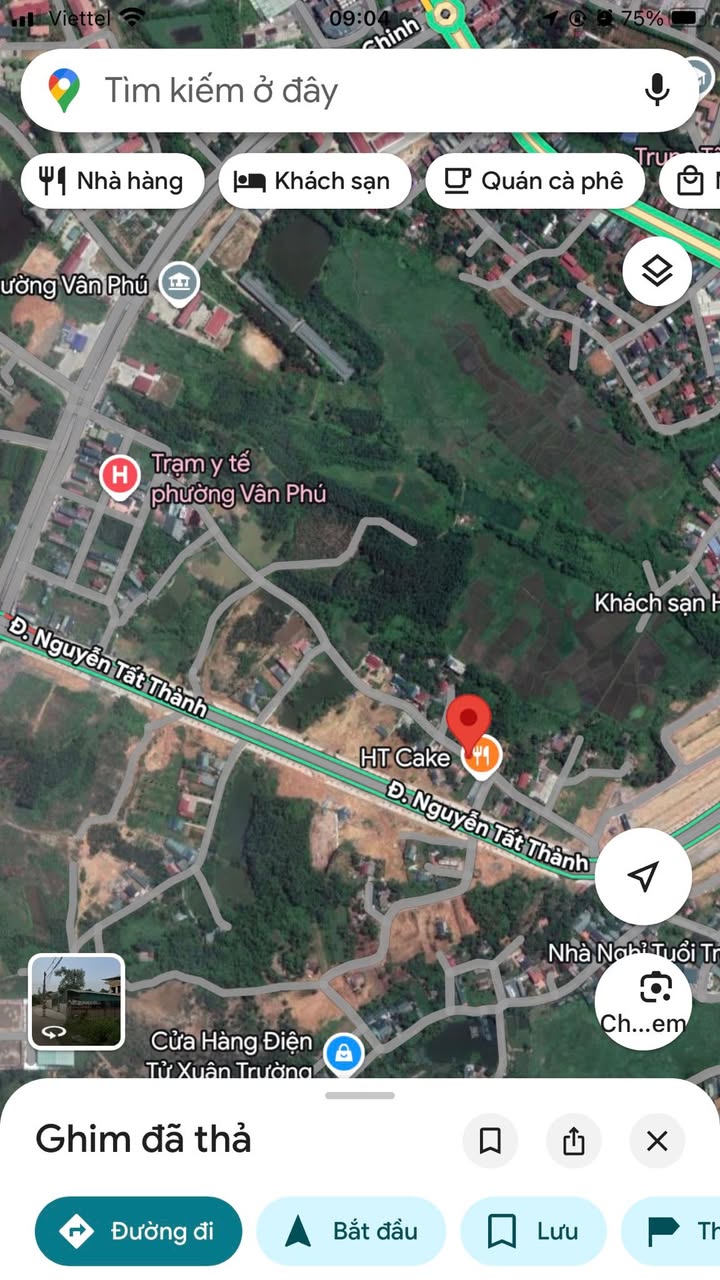Get directions with 'Đường đi'
The height and width of the screenshot is (1280, 720).
tap(138, 1231)
